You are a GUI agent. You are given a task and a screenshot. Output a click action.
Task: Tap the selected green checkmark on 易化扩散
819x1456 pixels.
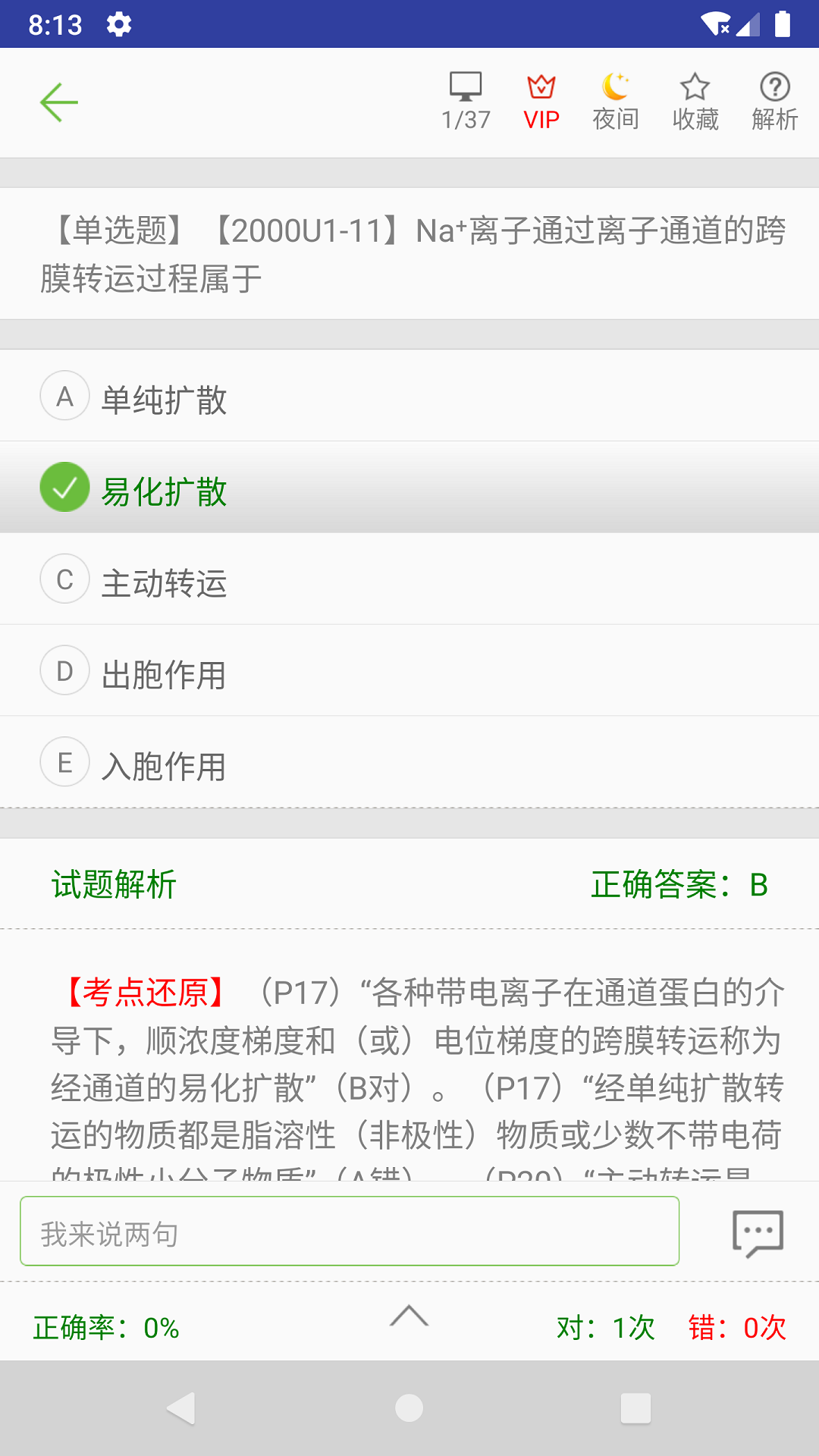tap(64, 488)
